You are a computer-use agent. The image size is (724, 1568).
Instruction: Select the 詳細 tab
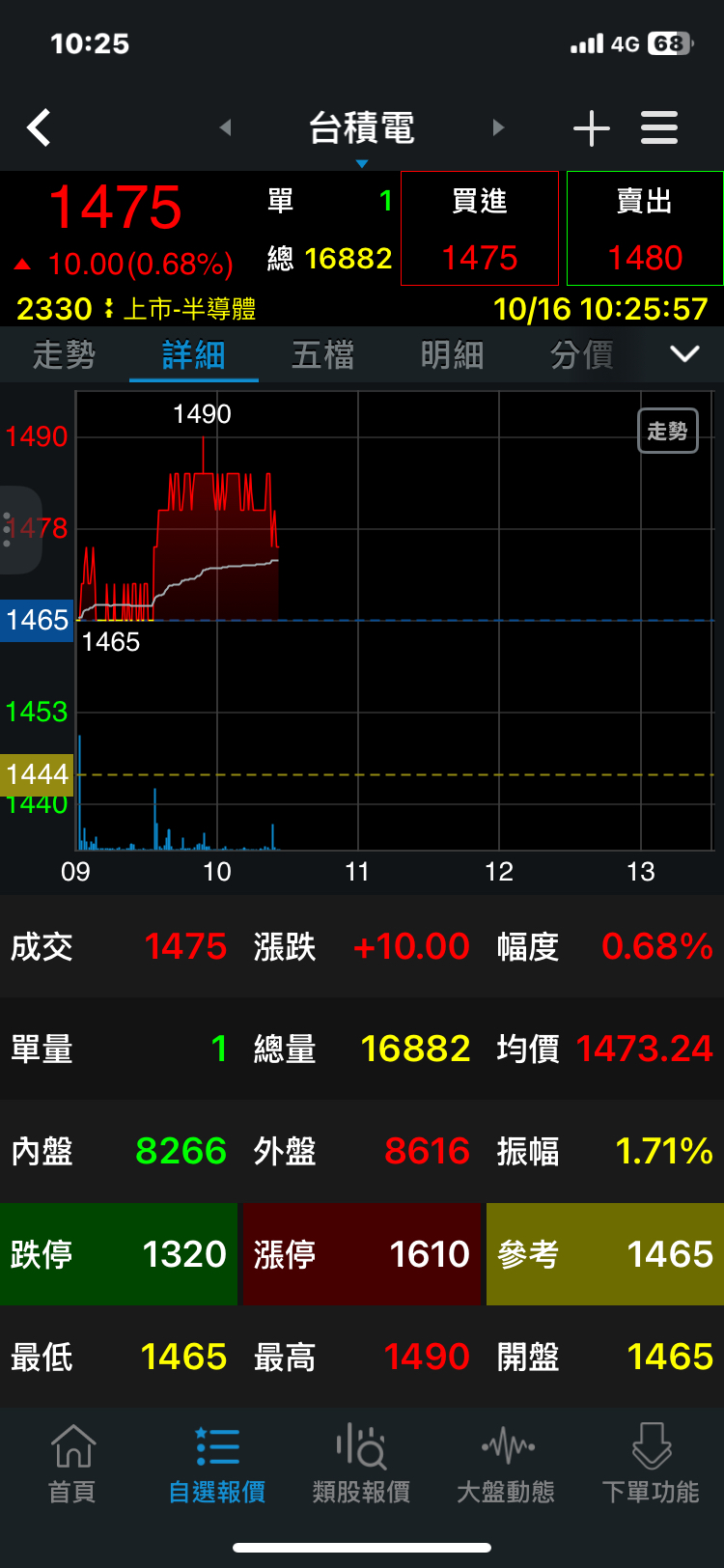193,355
